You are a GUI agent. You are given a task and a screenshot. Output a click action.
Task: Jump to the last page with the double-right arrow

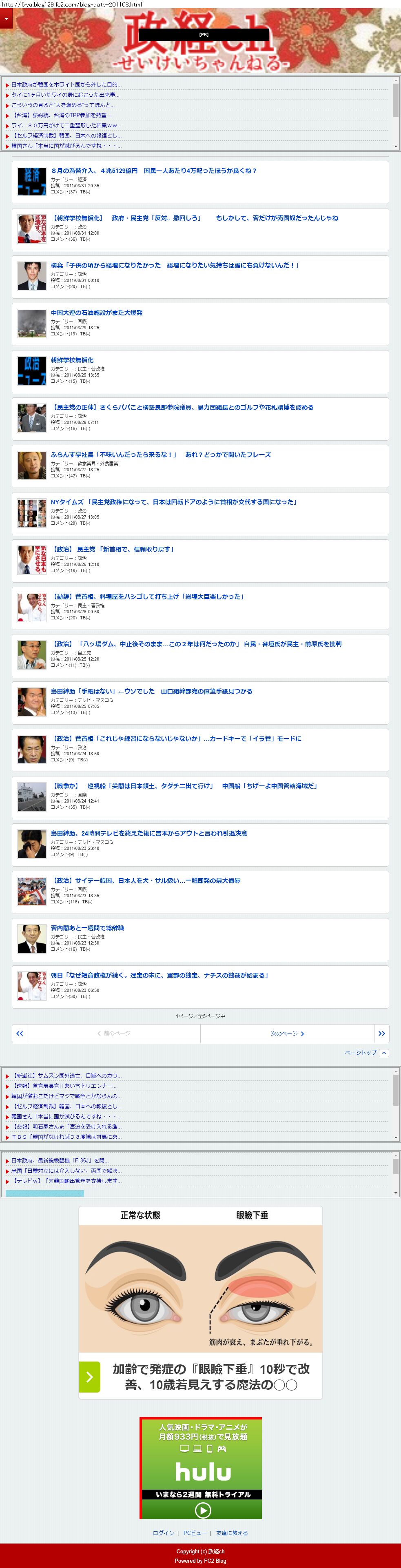coord(381,1034)
